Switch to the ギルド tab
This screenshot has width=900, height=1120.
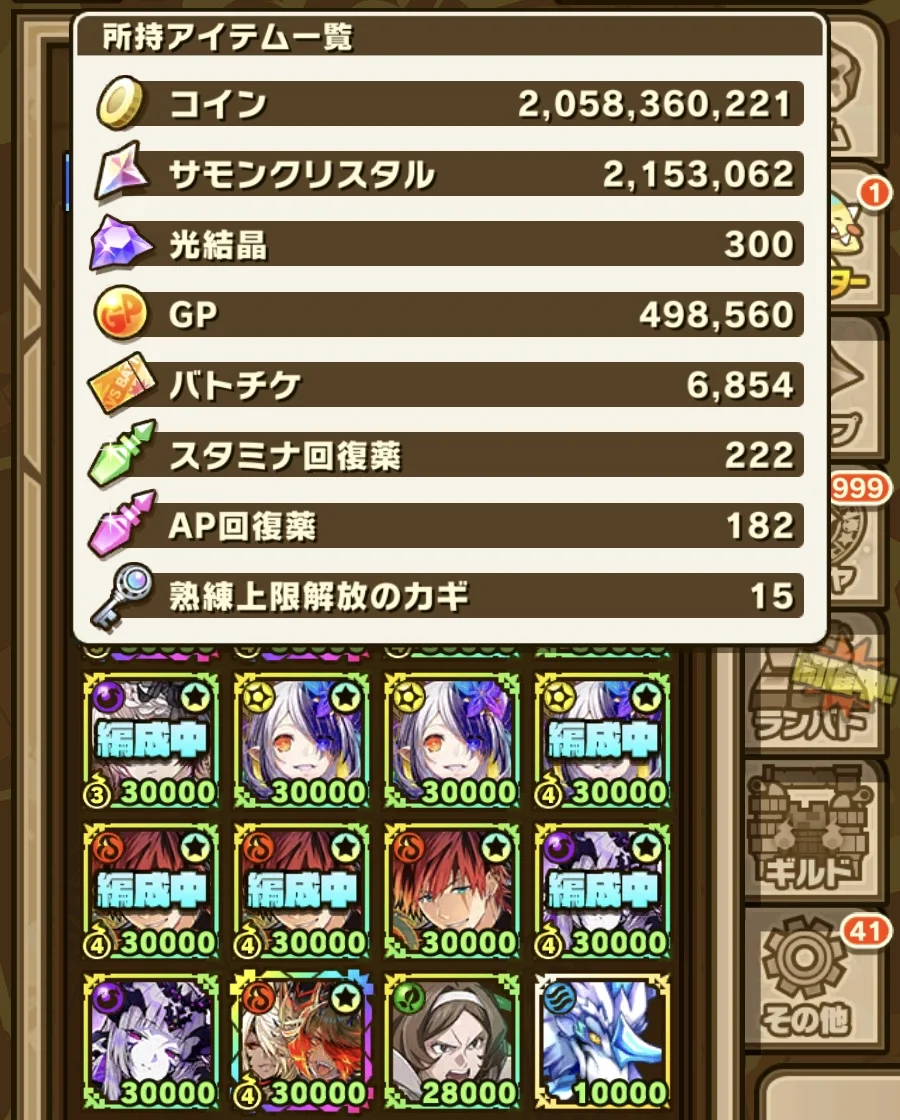tap(812, 830)
